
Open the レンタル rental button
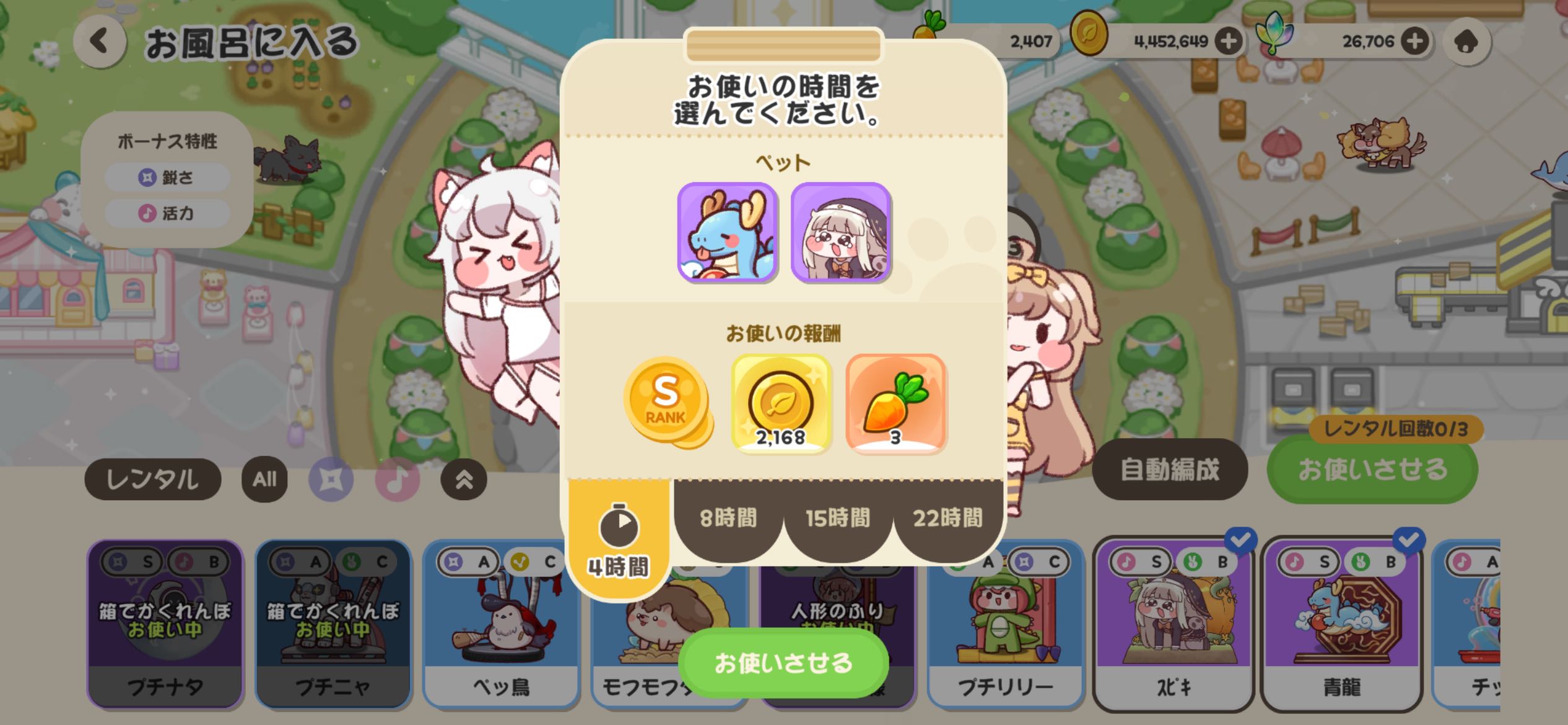pyautogui.click(x=152, y=480)
